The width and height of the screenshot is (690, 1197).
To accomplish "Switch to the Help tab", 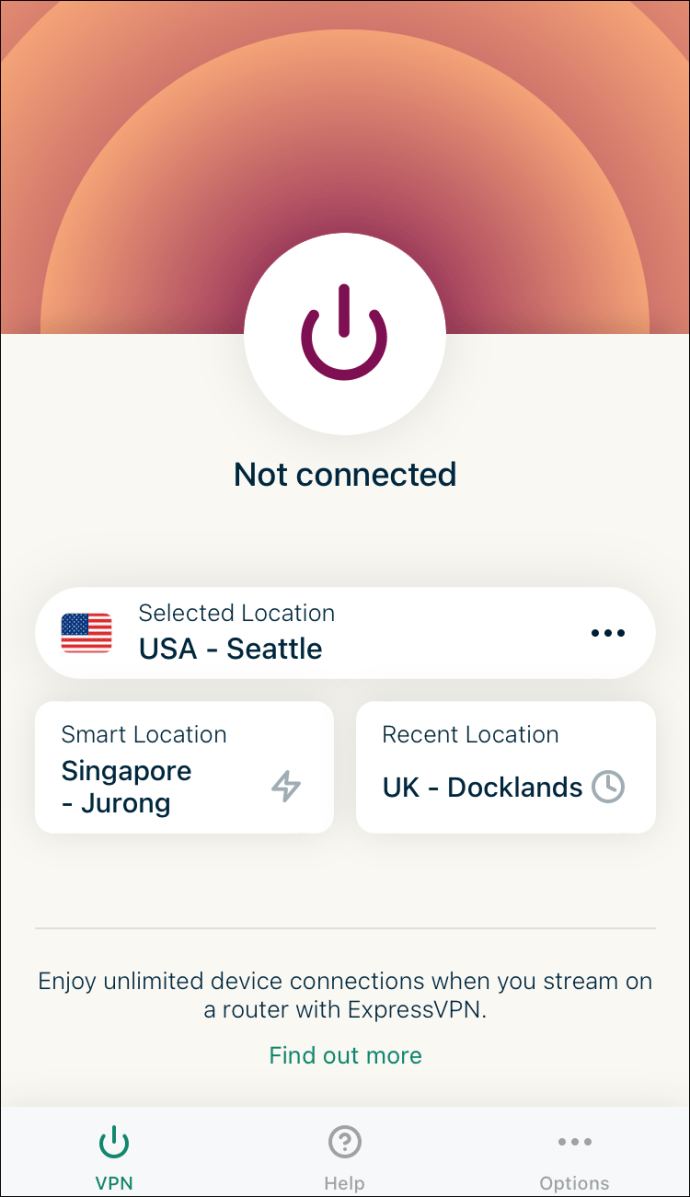I will [x=344, y=1157].
